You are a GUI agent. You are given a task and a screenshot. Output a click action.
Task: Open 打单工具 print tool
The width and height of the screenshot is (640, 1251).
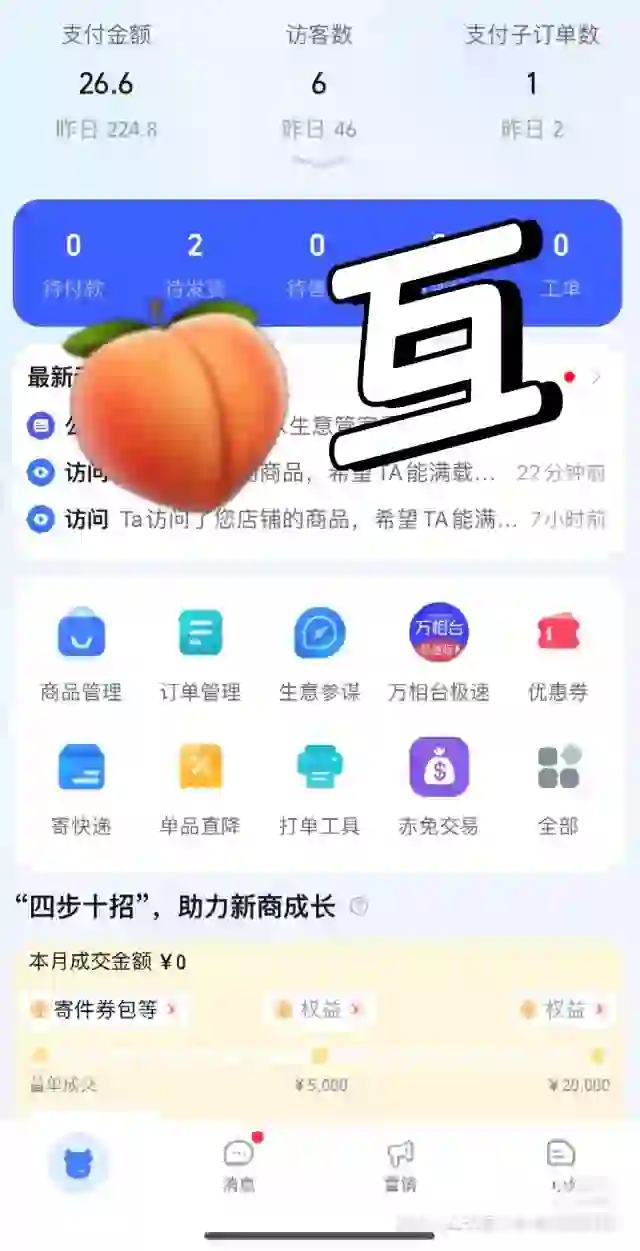(x=319, y=786)
